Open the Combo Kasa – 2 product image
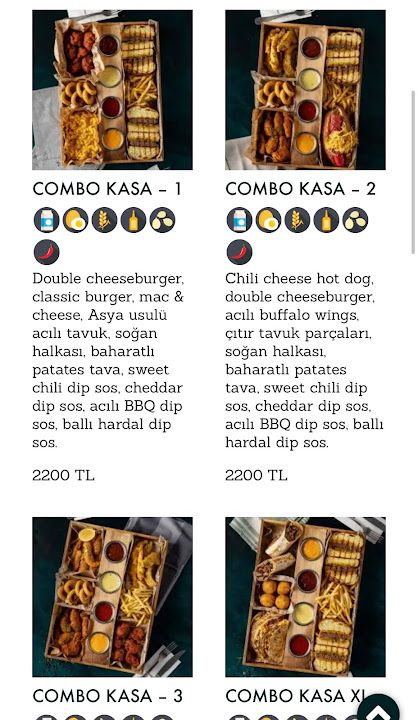Screen dimensions: 418x720 pyautogui.click(x=305, y=90)
